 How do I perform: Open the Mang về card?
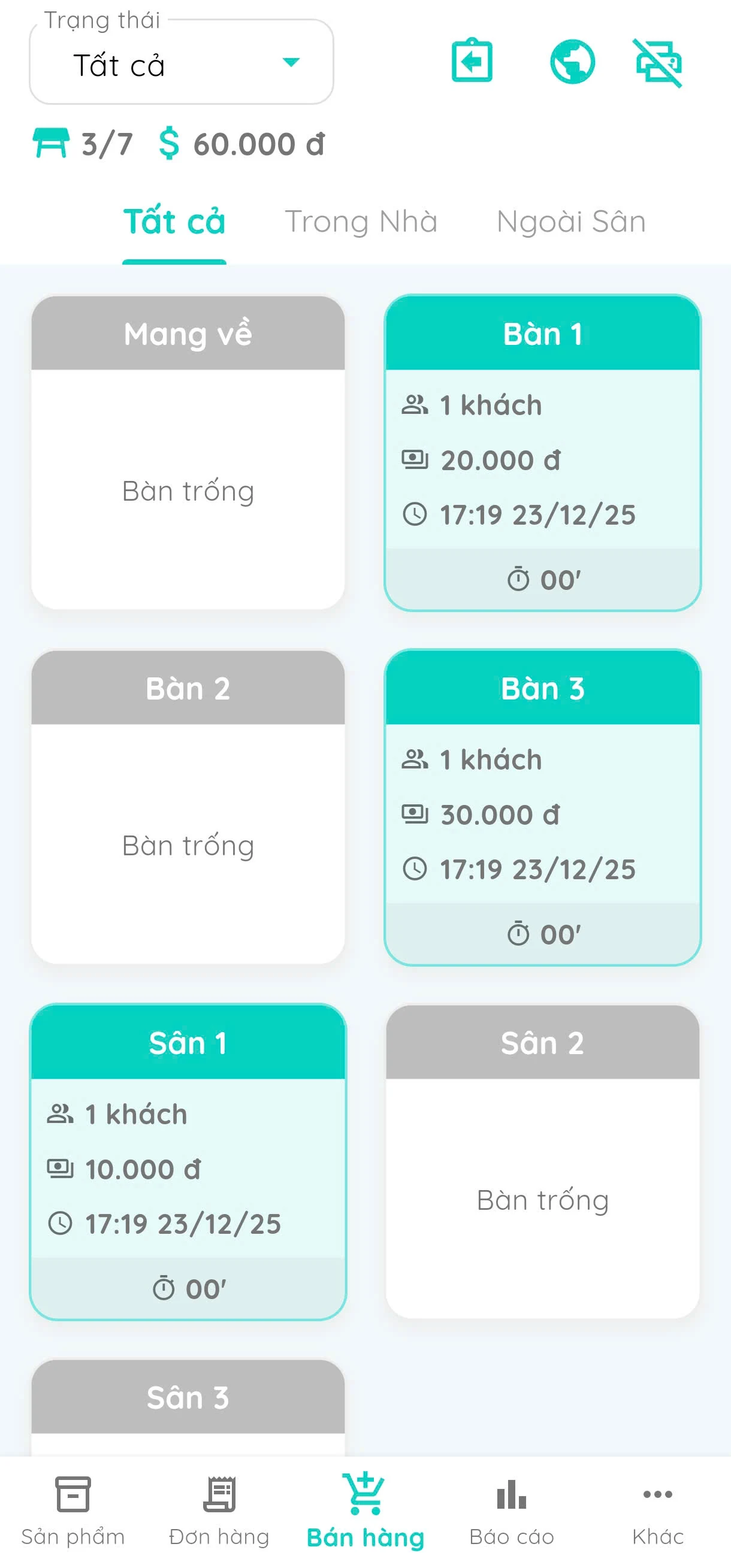pyautogui.click(x=188, y=452)
